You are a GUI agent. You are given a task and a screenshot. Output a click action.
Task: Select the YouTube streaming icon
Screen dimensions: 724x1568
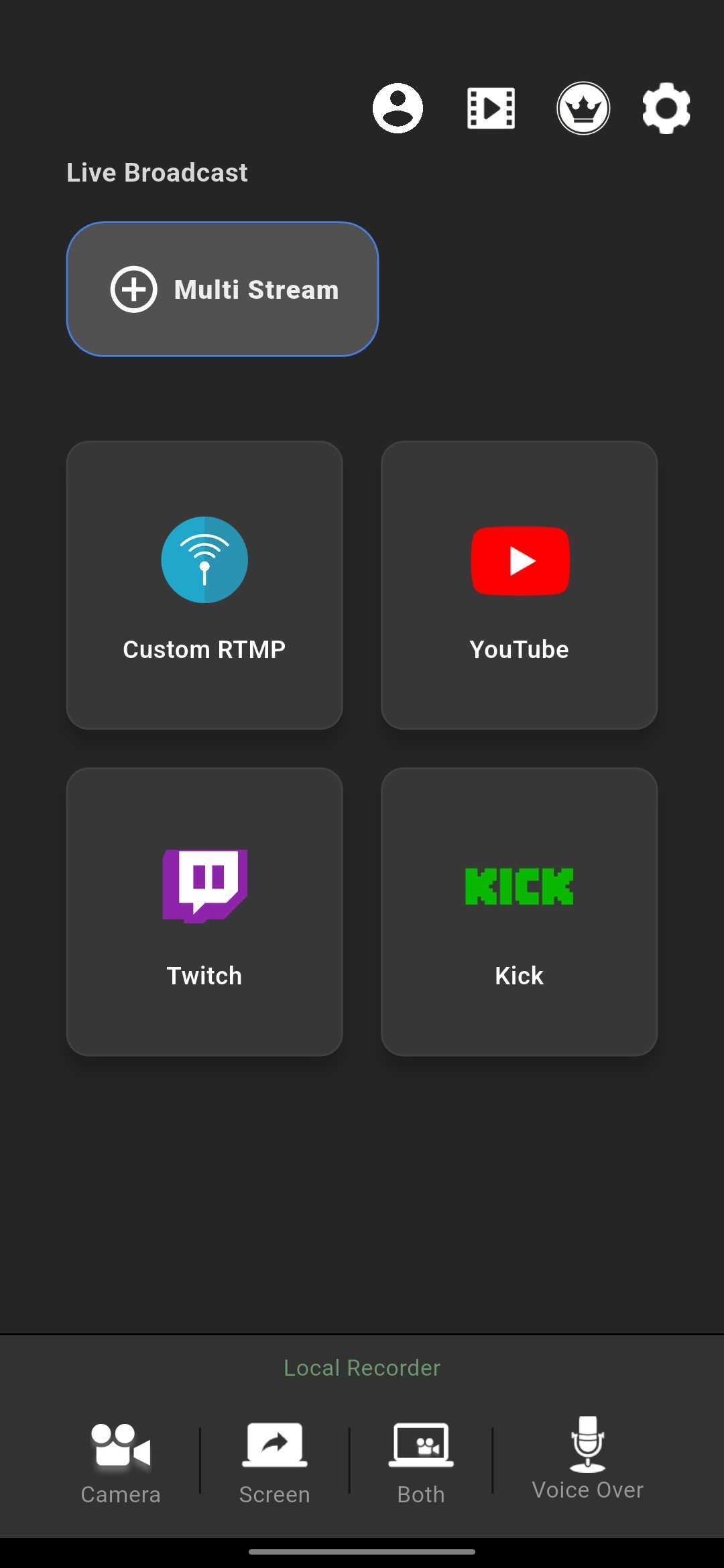coord(520,561)
